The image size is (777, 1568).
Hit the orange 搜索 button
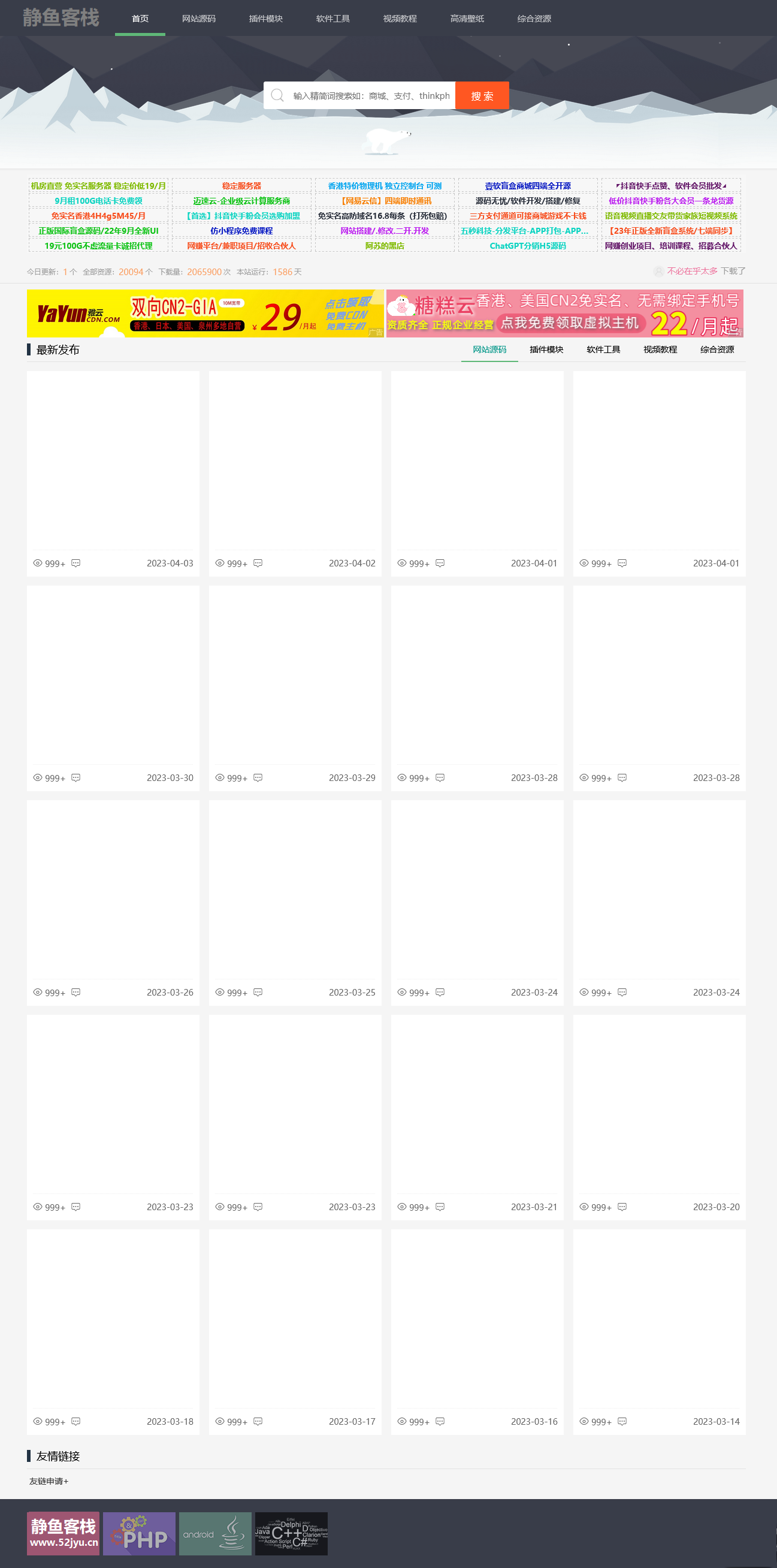482,95
